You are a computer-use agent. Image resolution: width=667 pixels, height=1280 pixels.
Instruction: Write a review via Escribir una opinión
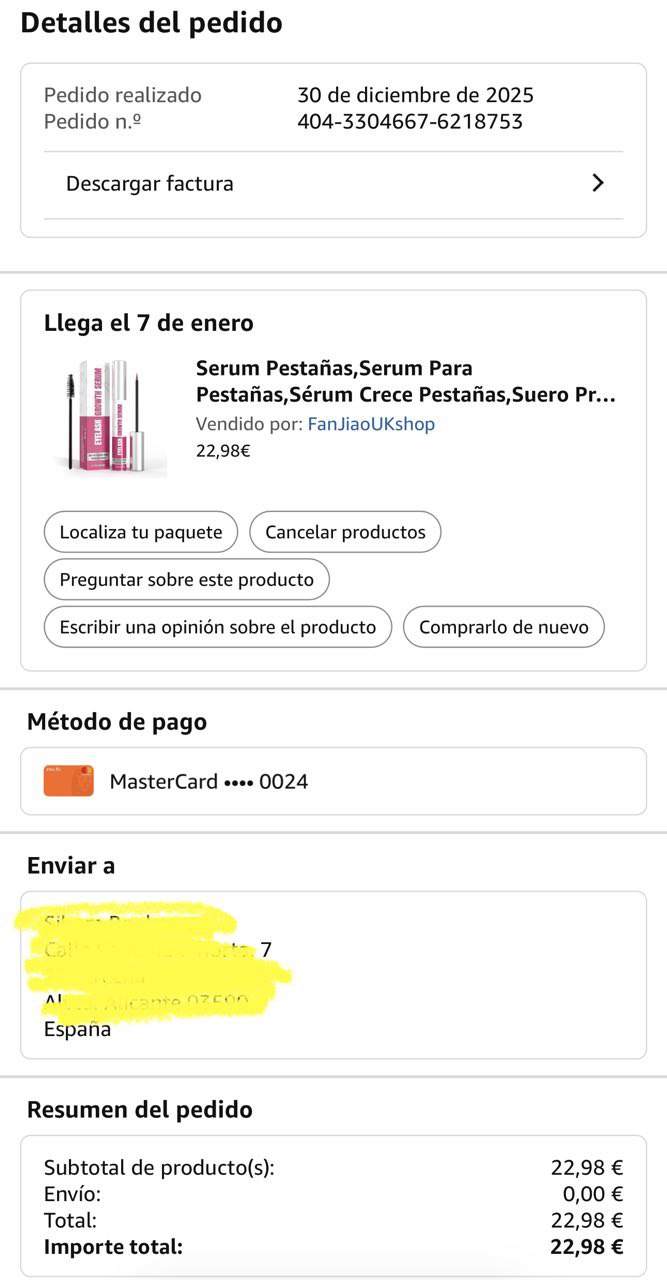(218, 627)
